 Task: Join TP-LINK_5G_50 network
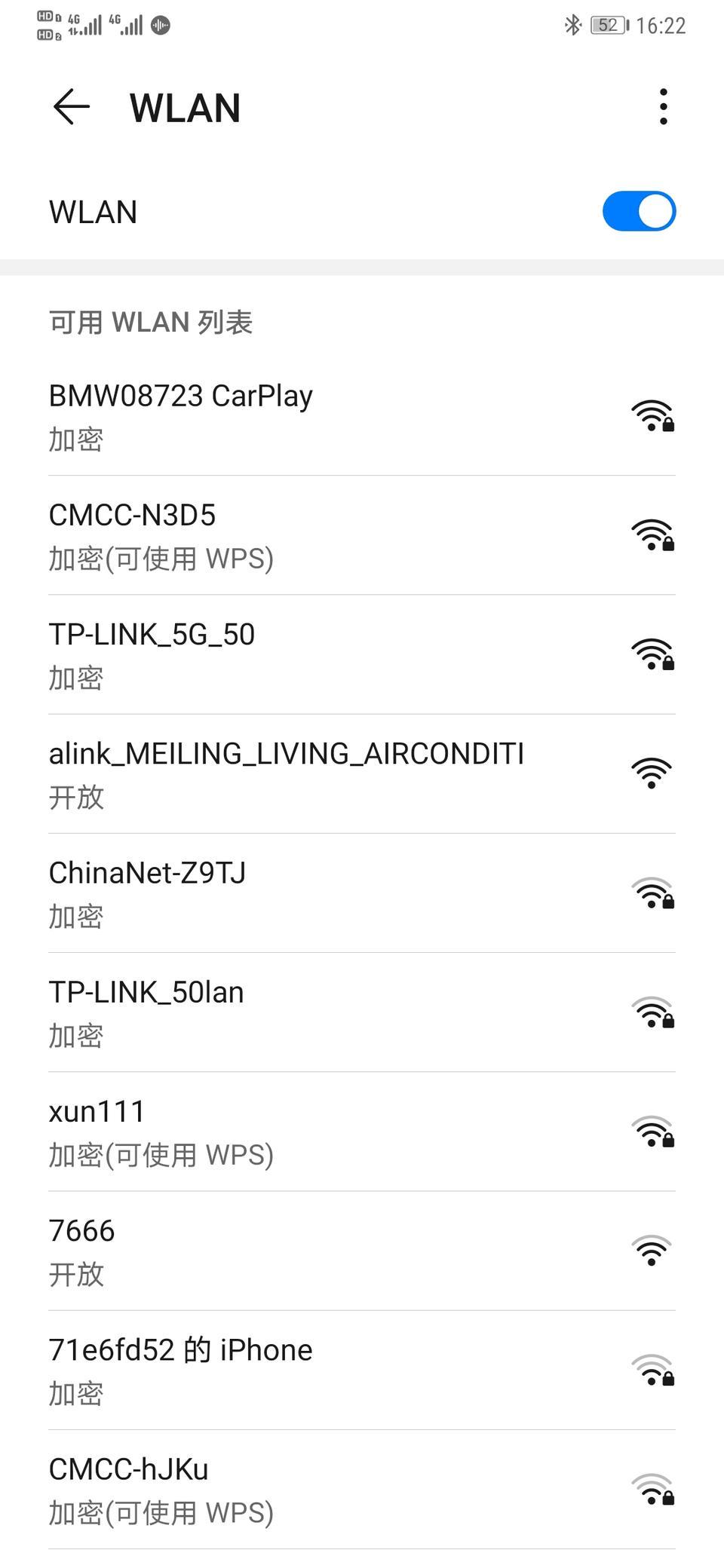tap(360, 654)
